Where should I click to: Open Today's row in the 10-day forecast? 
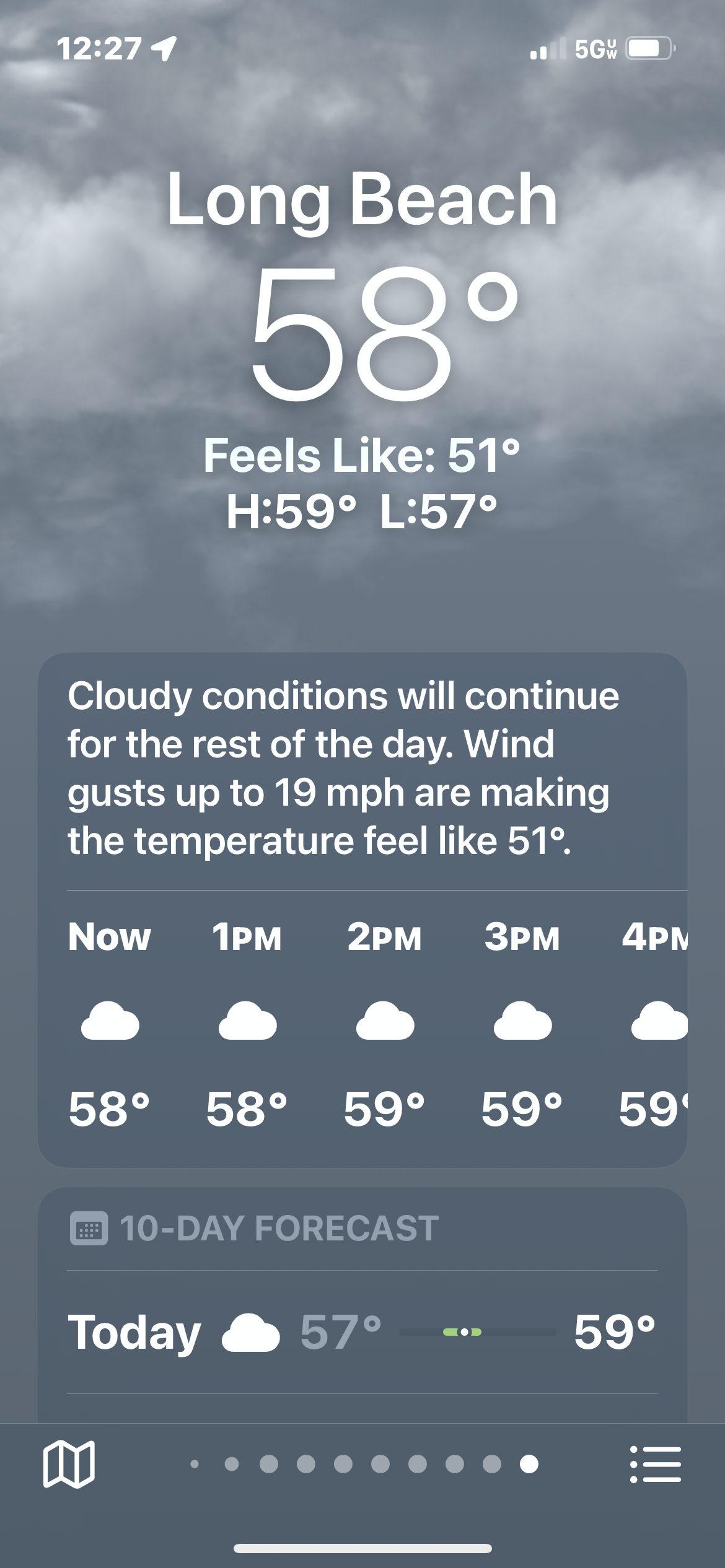pyautogui.click(x=362, y=1332)
